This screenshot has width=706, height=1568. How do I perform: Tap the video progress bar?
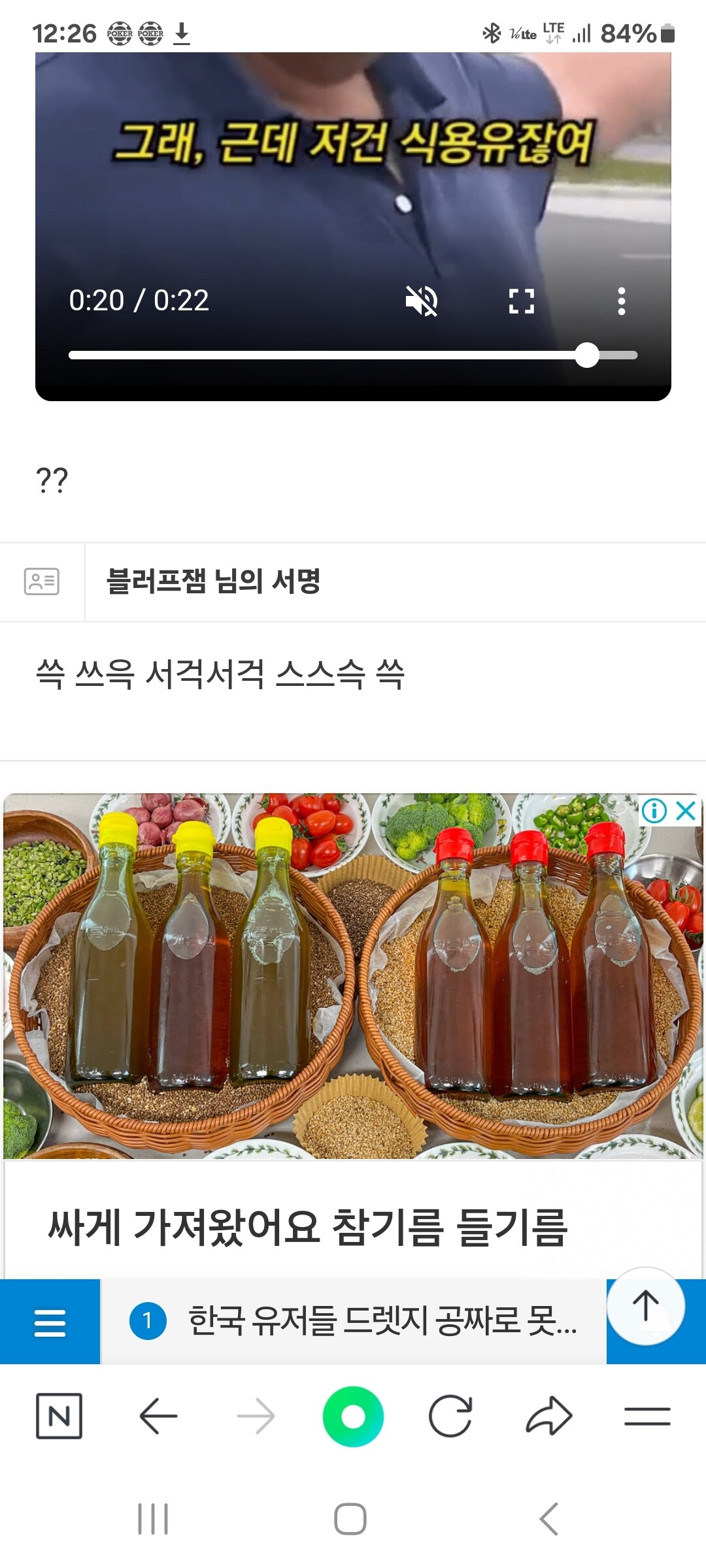[353, 355]
